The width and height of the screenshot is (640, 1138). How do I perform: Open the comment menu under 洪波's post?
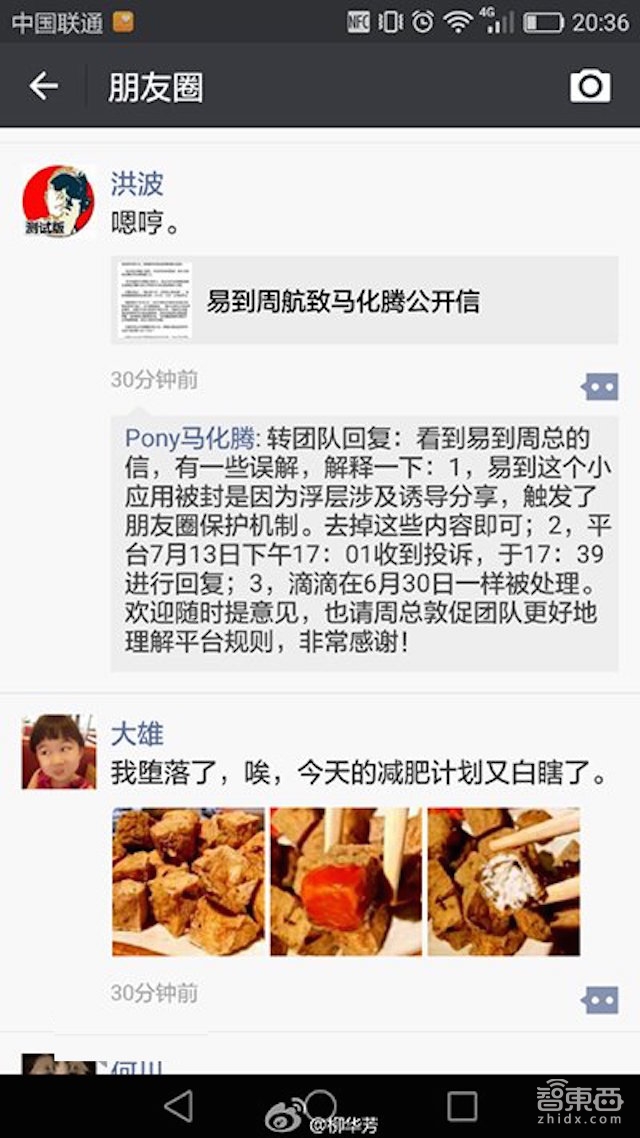600,387
